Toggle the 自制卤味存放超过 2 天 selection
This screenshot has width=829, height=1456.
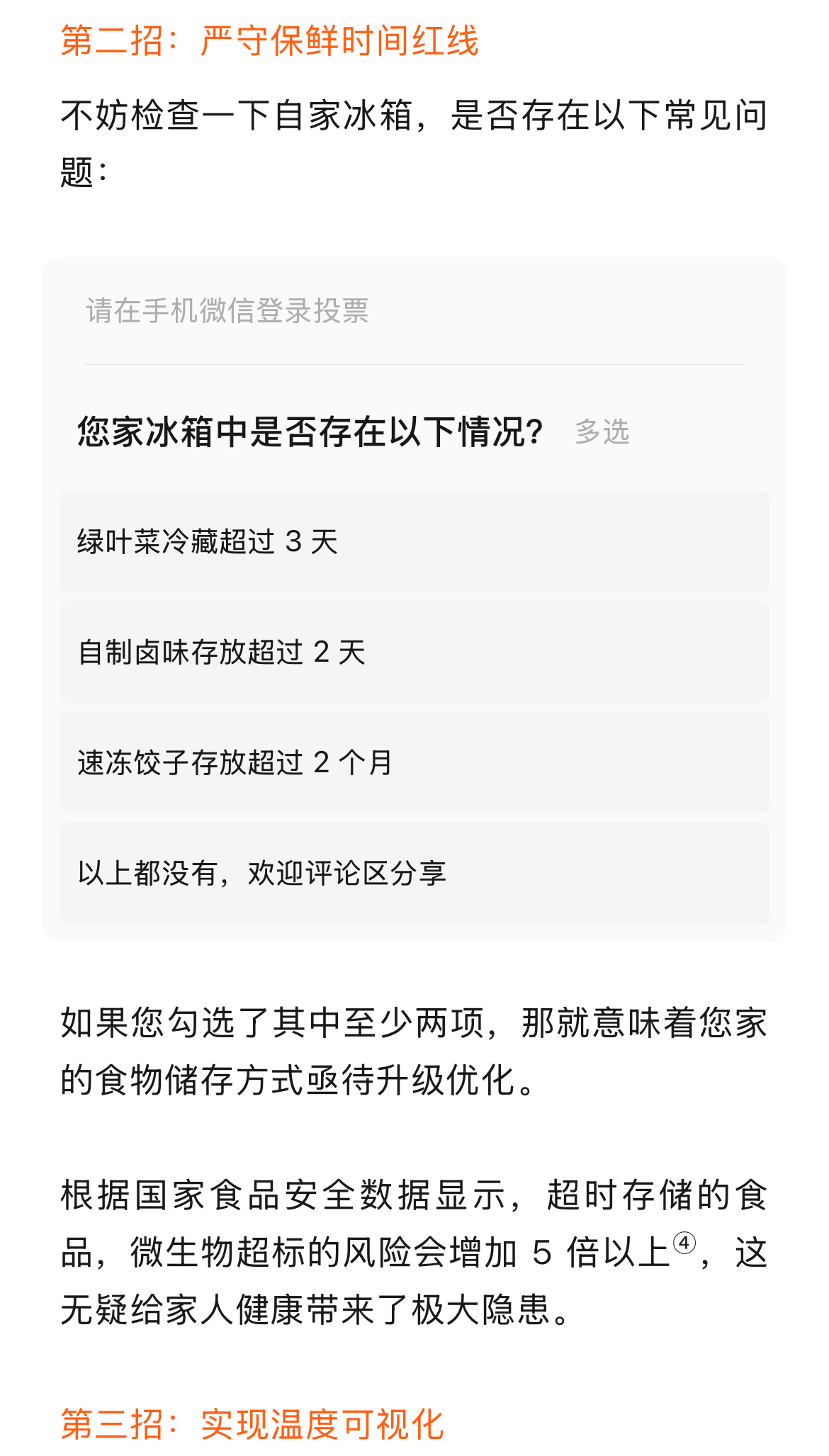tap(414, 652)
